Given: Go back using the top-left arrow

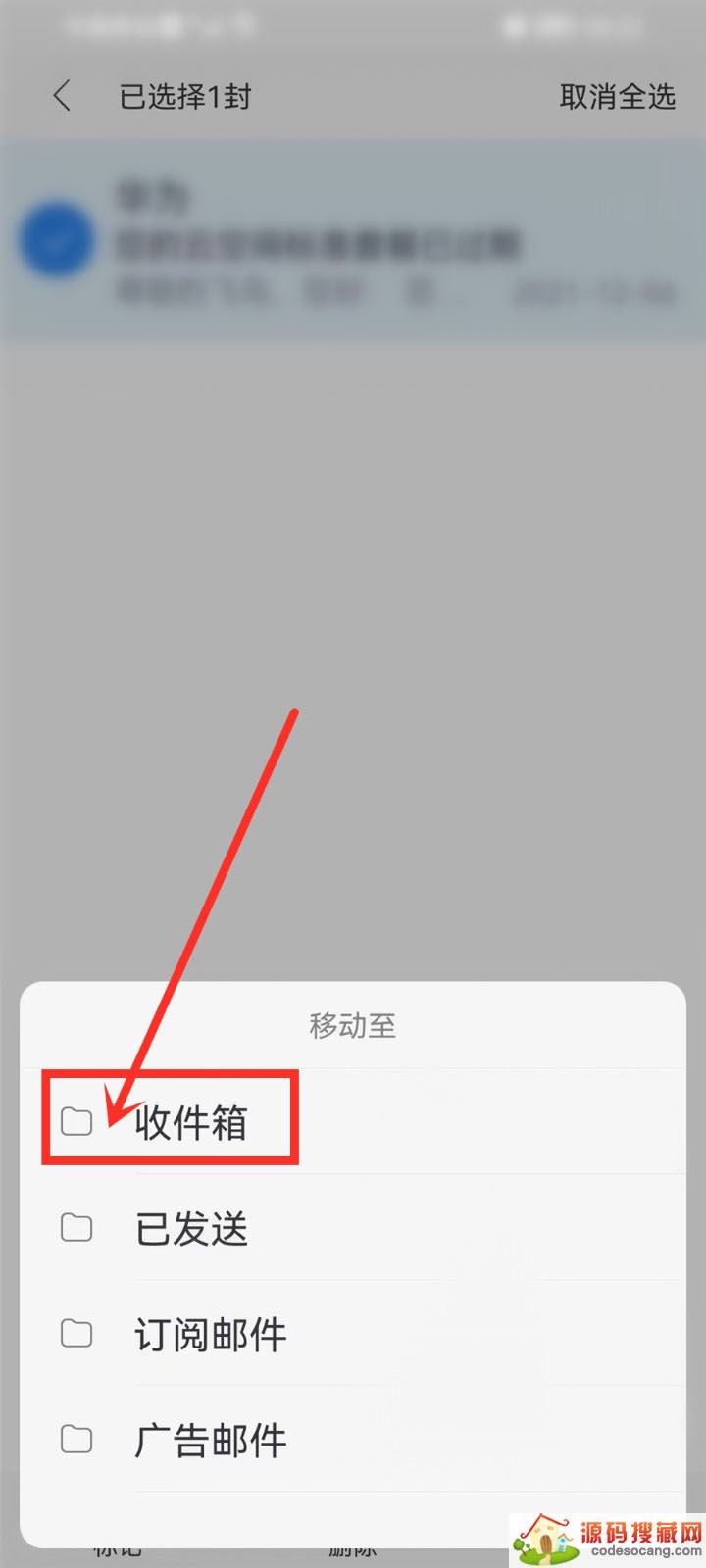Looking at the screenshot, I should 62,96.
